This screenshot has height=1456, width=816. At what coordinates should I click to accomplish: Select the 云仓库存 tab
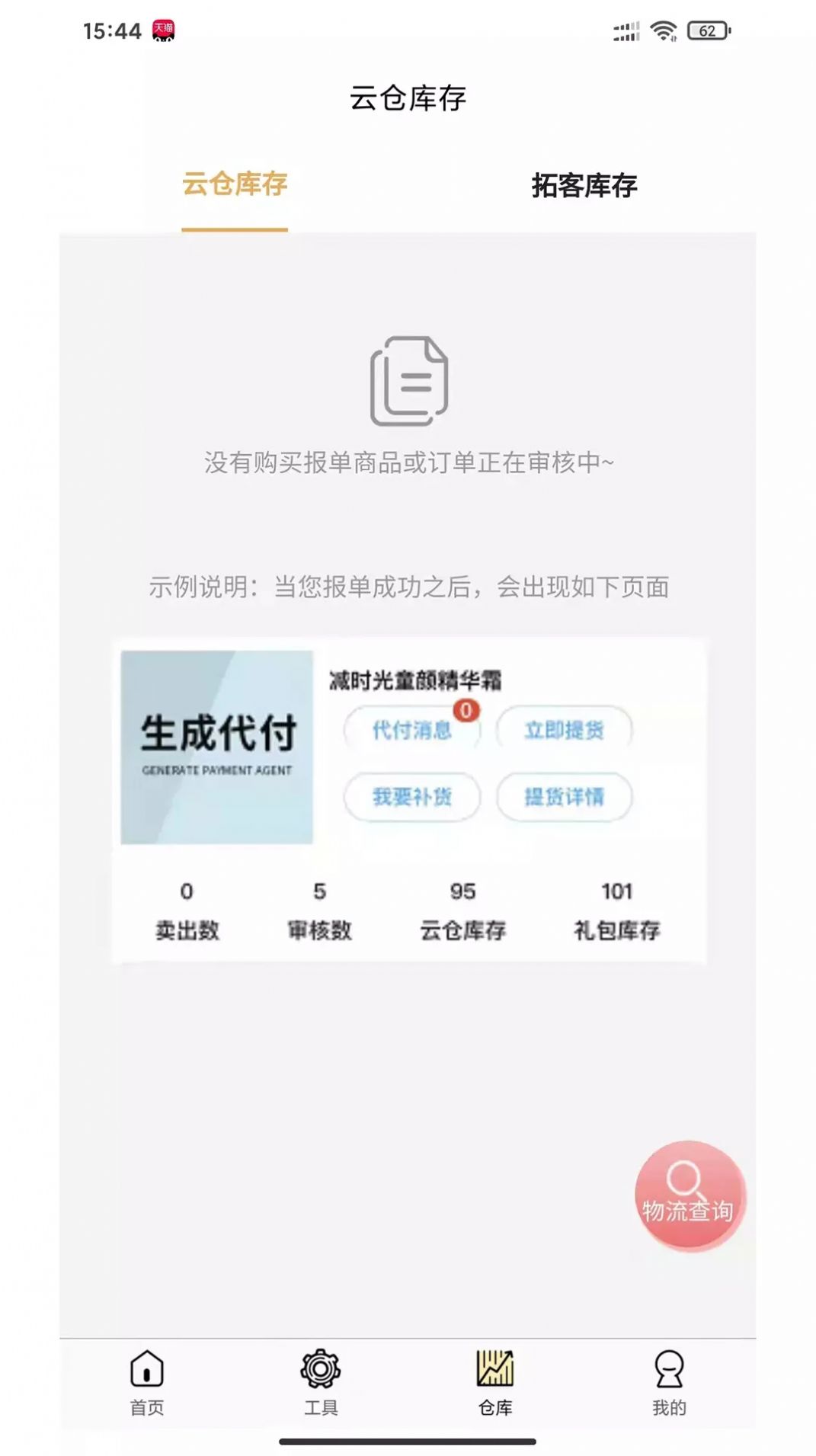click(235, 184)
